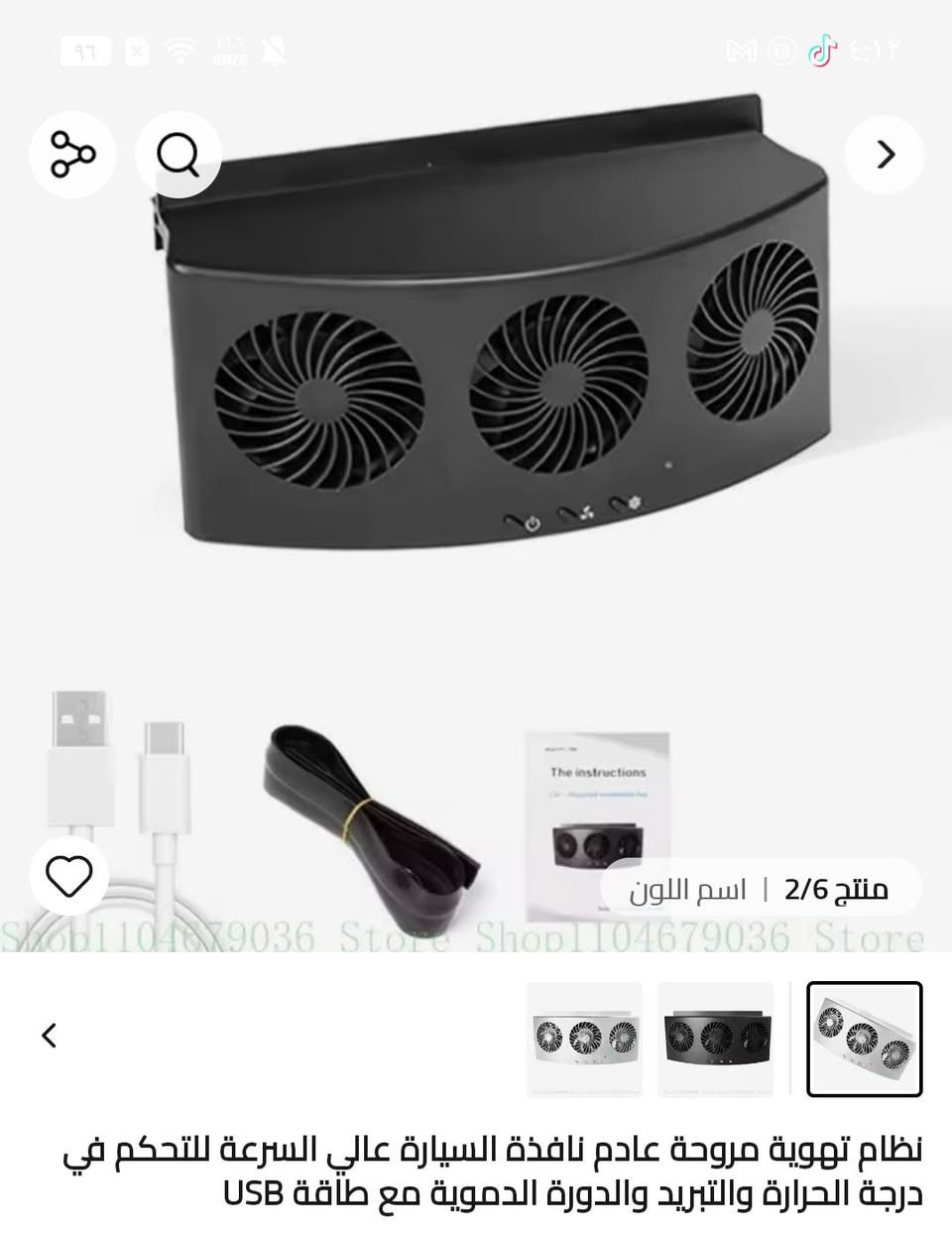Add the fan to wishlist with heart
Image resolution: width=952 pixels, height=1235 pixels.
(x=69, y=876)
